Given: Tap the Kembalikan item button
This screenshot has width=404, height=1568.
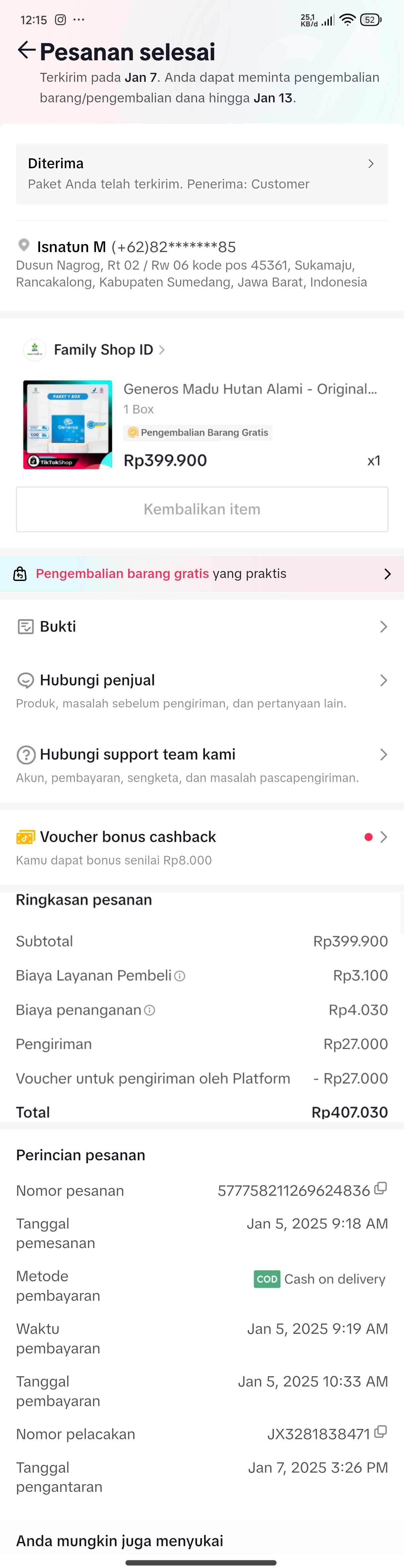Looking at the screenshot, I should [201, 509].
